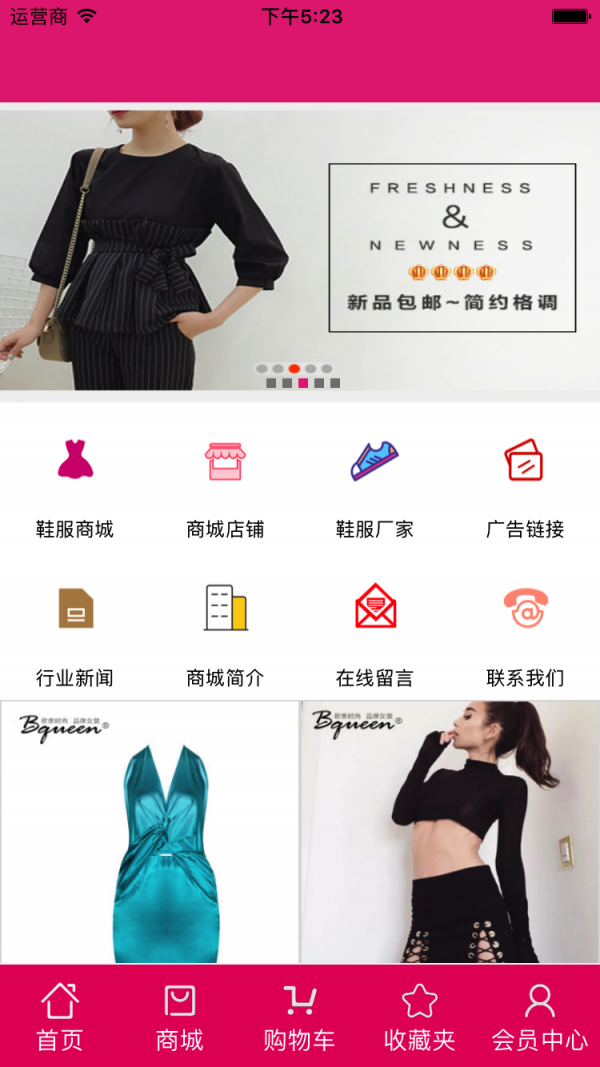Open the FRESHNESS & NEWNESS banner
Screen dimensions: 600x1067
[x=300, y=250]
